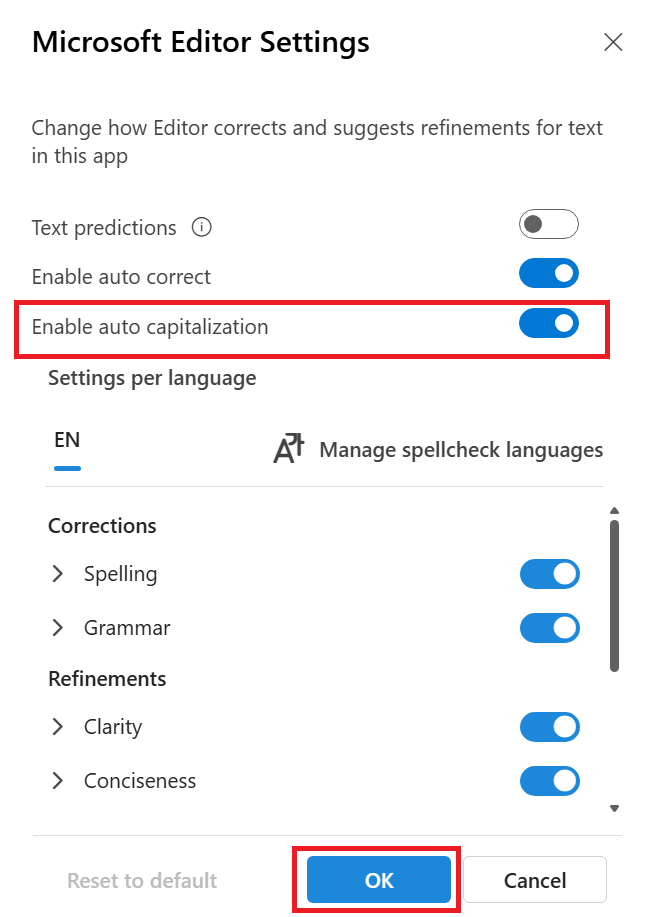Turn on Text predictions
645x917 pixels.
click(x=549, y=224)
